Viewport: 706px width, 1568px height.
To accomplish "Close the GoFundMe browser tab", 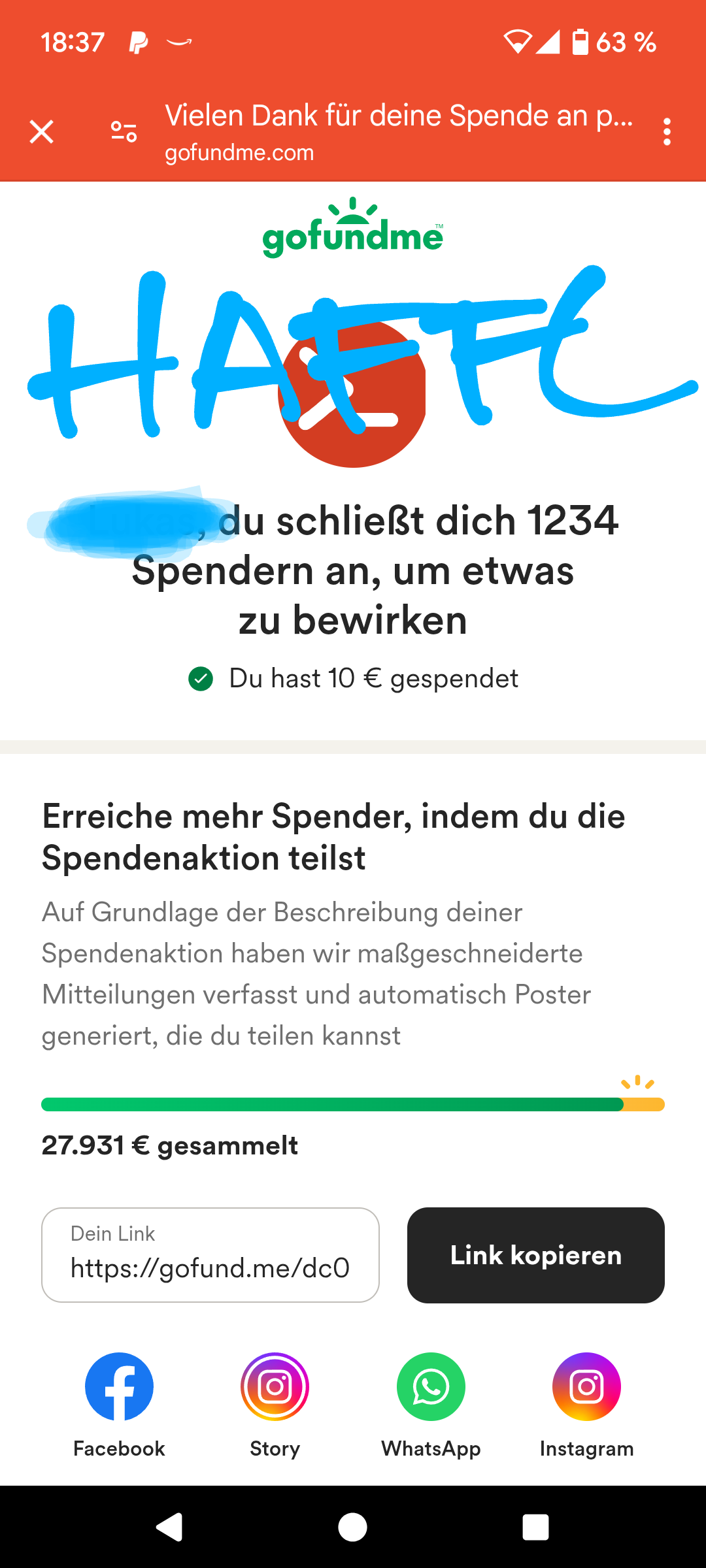I will click(41, 132).
